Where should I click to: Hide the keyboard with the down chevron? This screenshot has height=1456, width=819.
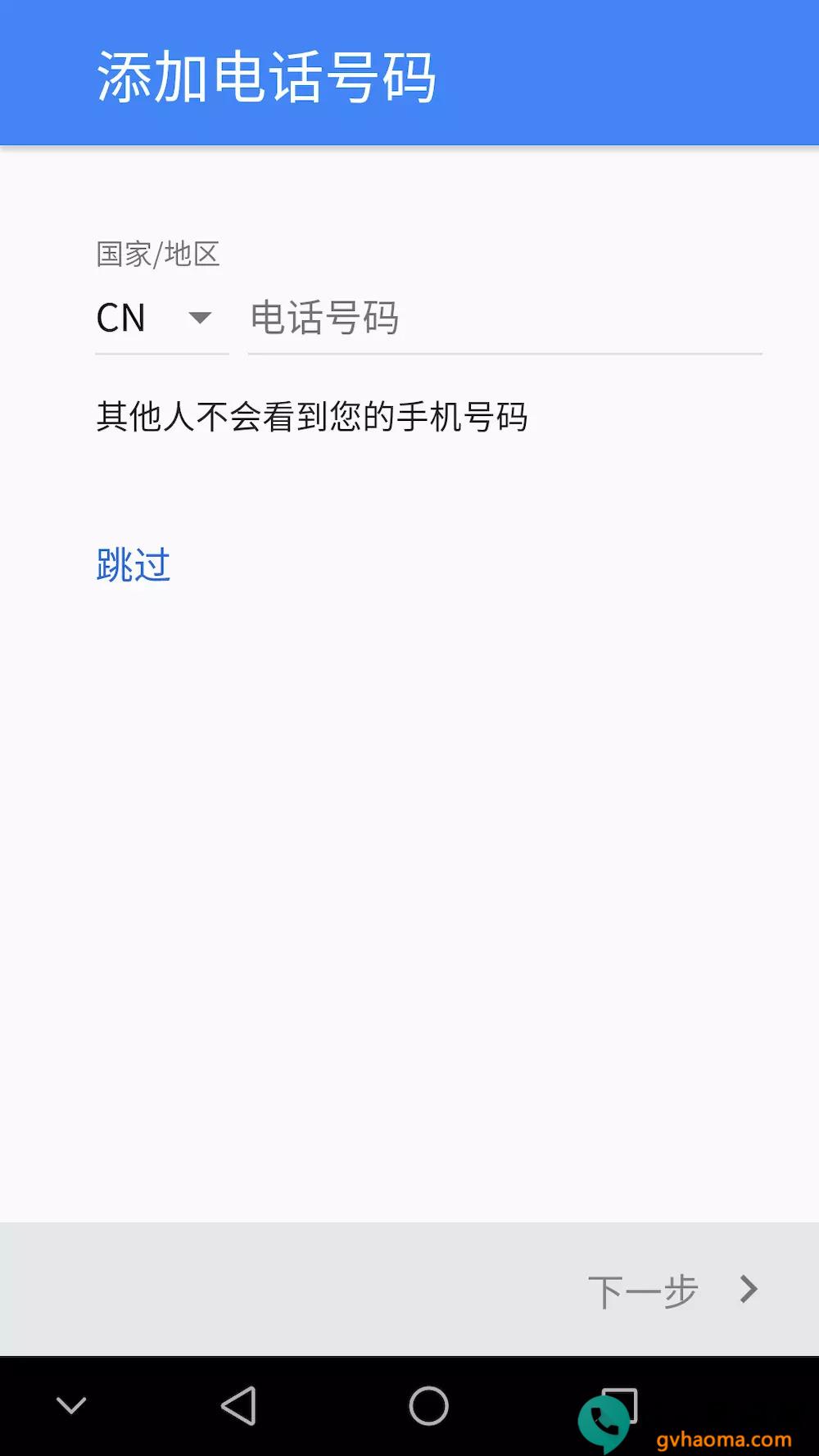coord(71,1406)
